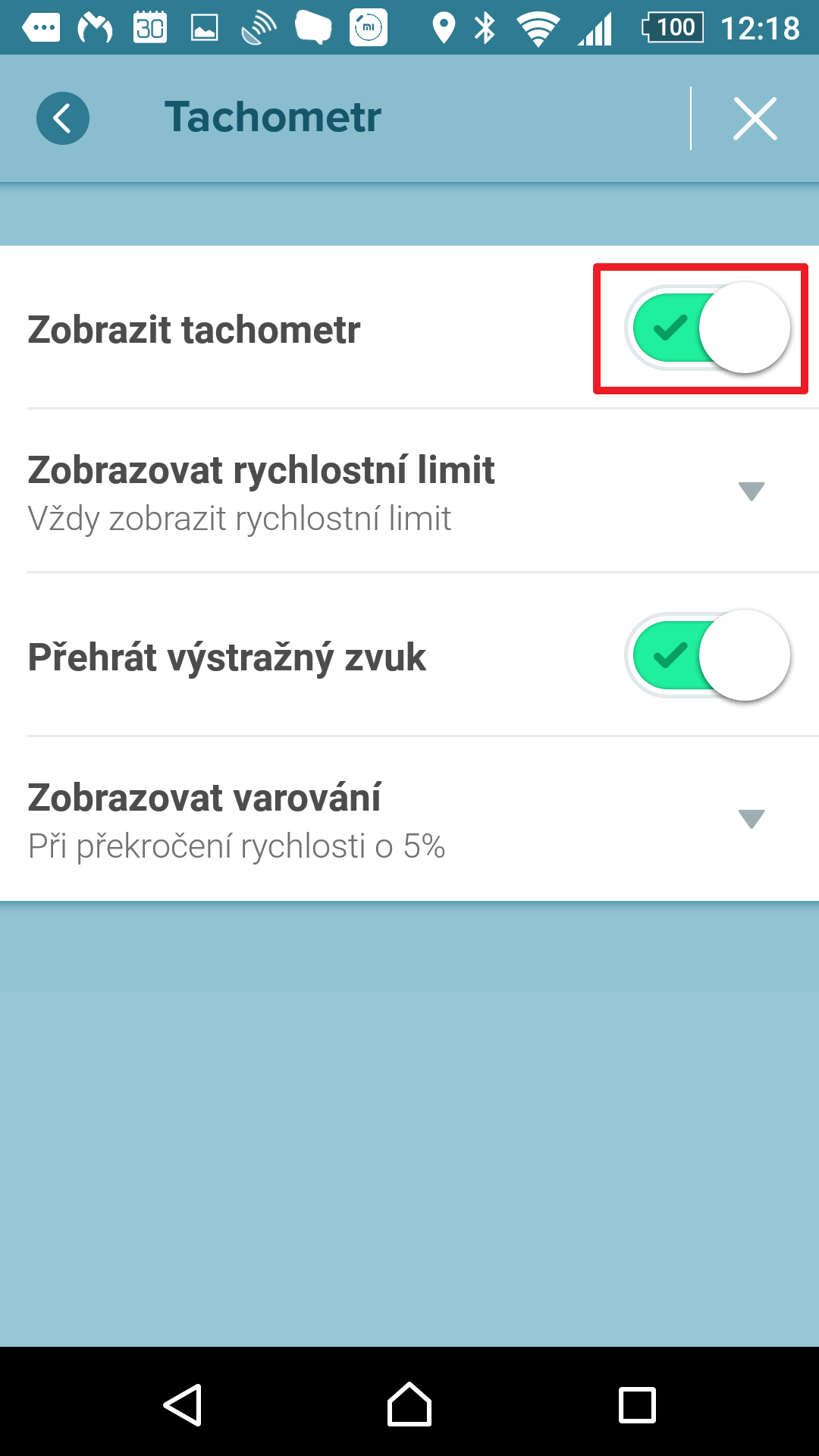Expand the Zobrazovat varování options
Screen dimensions: 819x1456
coord(409,819)
